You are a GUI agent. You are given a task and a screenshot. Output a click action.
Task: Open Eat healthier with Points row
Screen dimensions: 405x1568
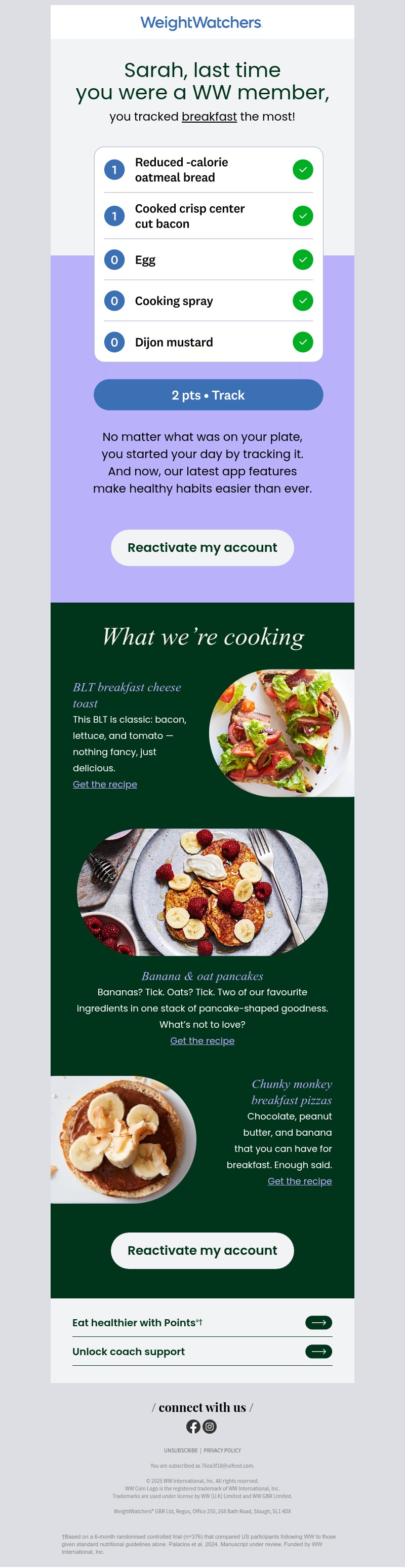tap(202, 1322)
